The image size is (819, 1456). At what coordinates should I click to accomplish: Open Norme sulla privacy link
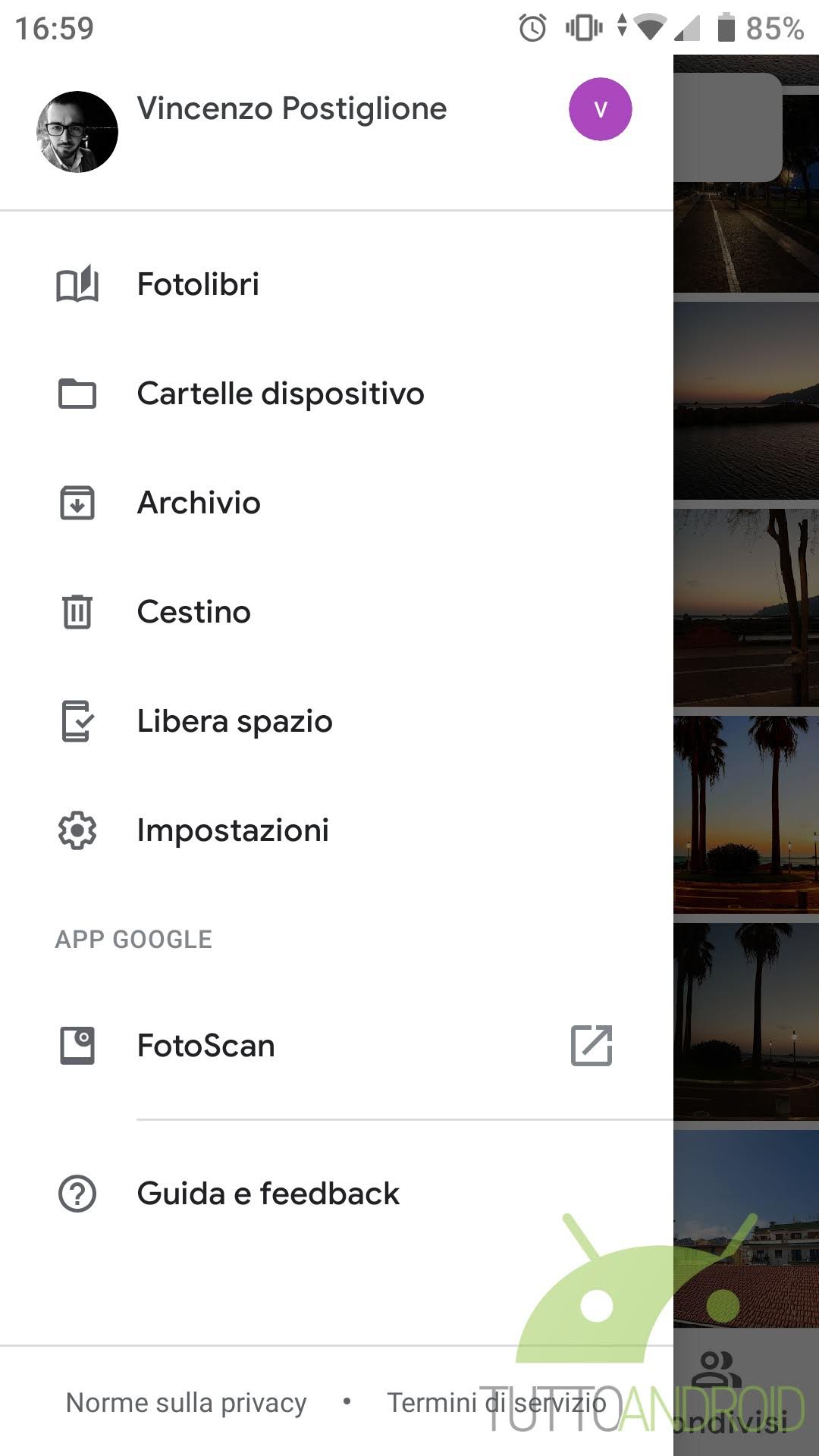coord(187,1403)
